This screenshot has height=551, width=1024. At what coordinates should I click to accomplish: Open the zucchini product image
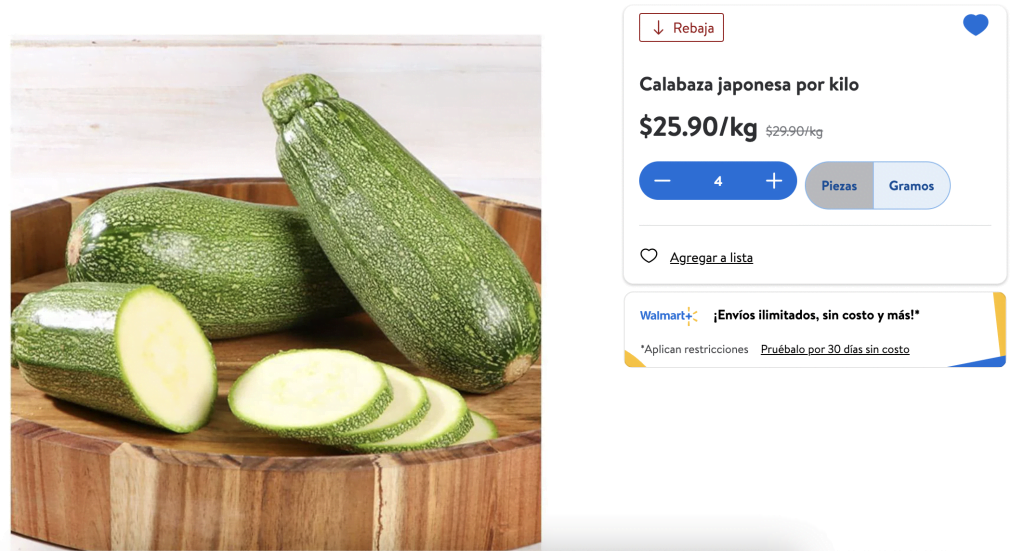(x=276, y=292)
